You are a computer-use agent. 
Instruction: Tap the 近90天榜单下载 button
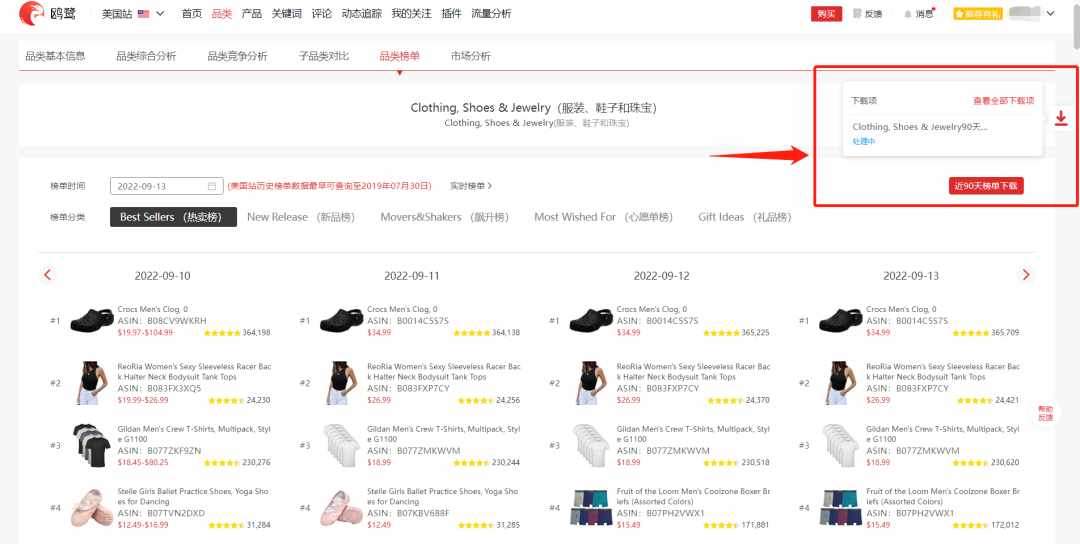[986, 186]
